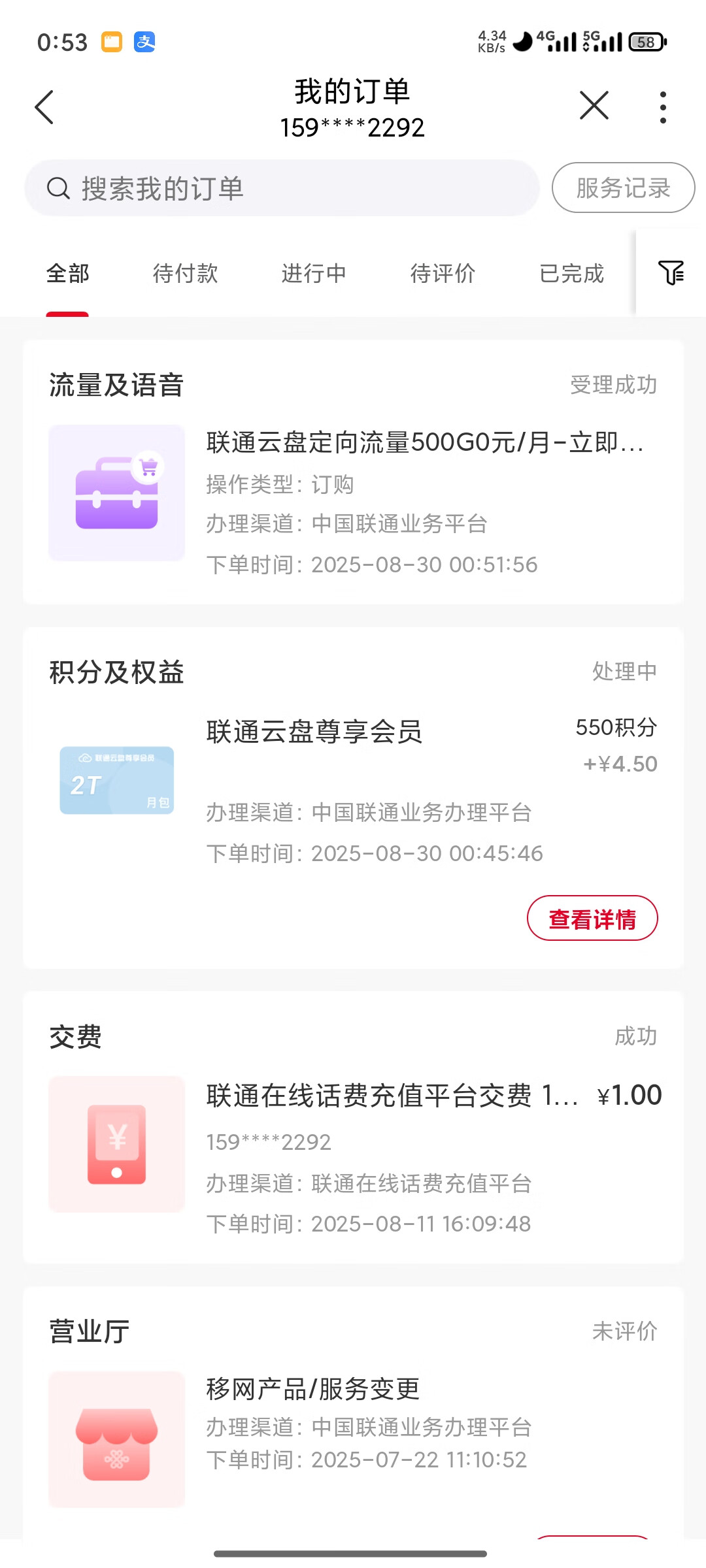Tap the 搜索我的订单 search box

(x=281, y=188)
